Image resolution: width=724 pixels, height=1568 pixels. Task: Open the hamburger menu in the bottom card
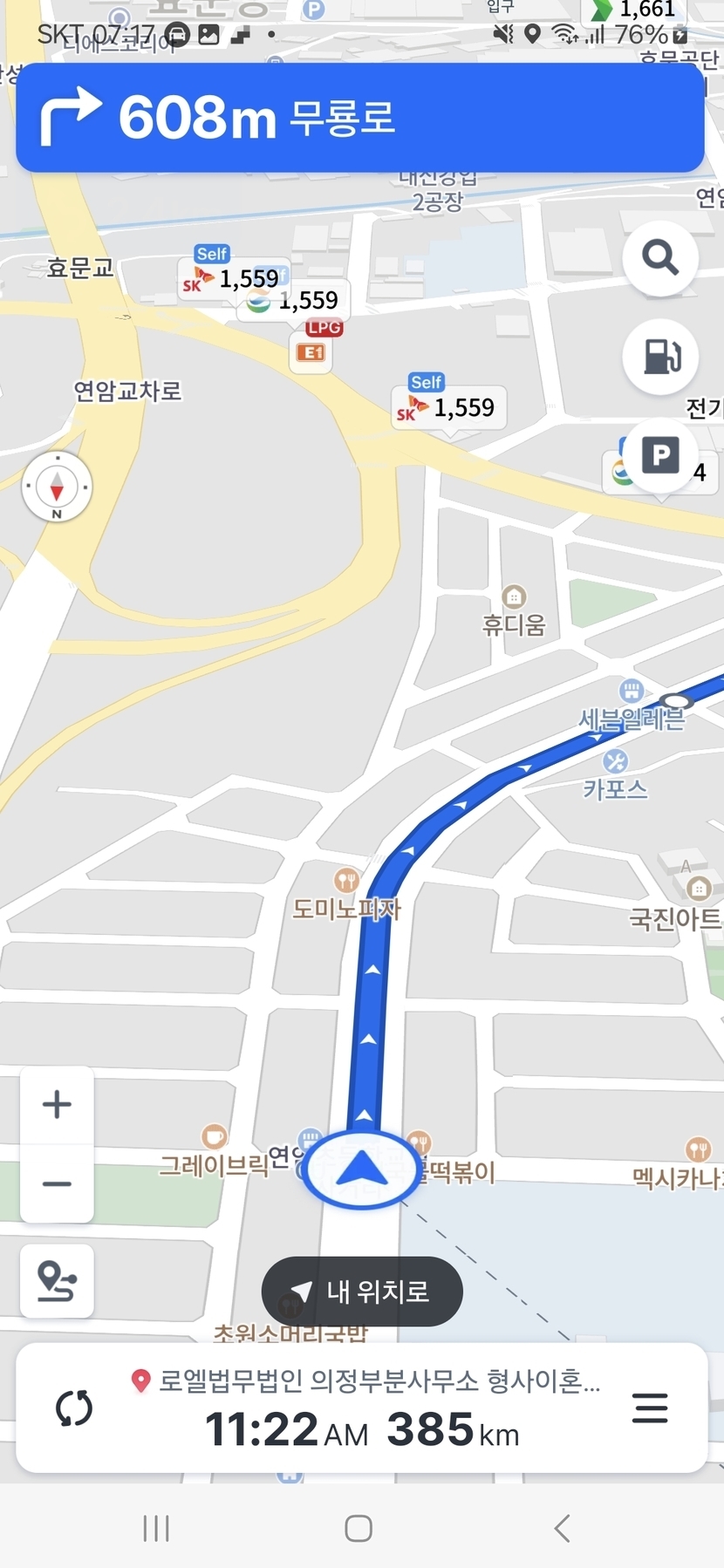(x=650, y=1408)
